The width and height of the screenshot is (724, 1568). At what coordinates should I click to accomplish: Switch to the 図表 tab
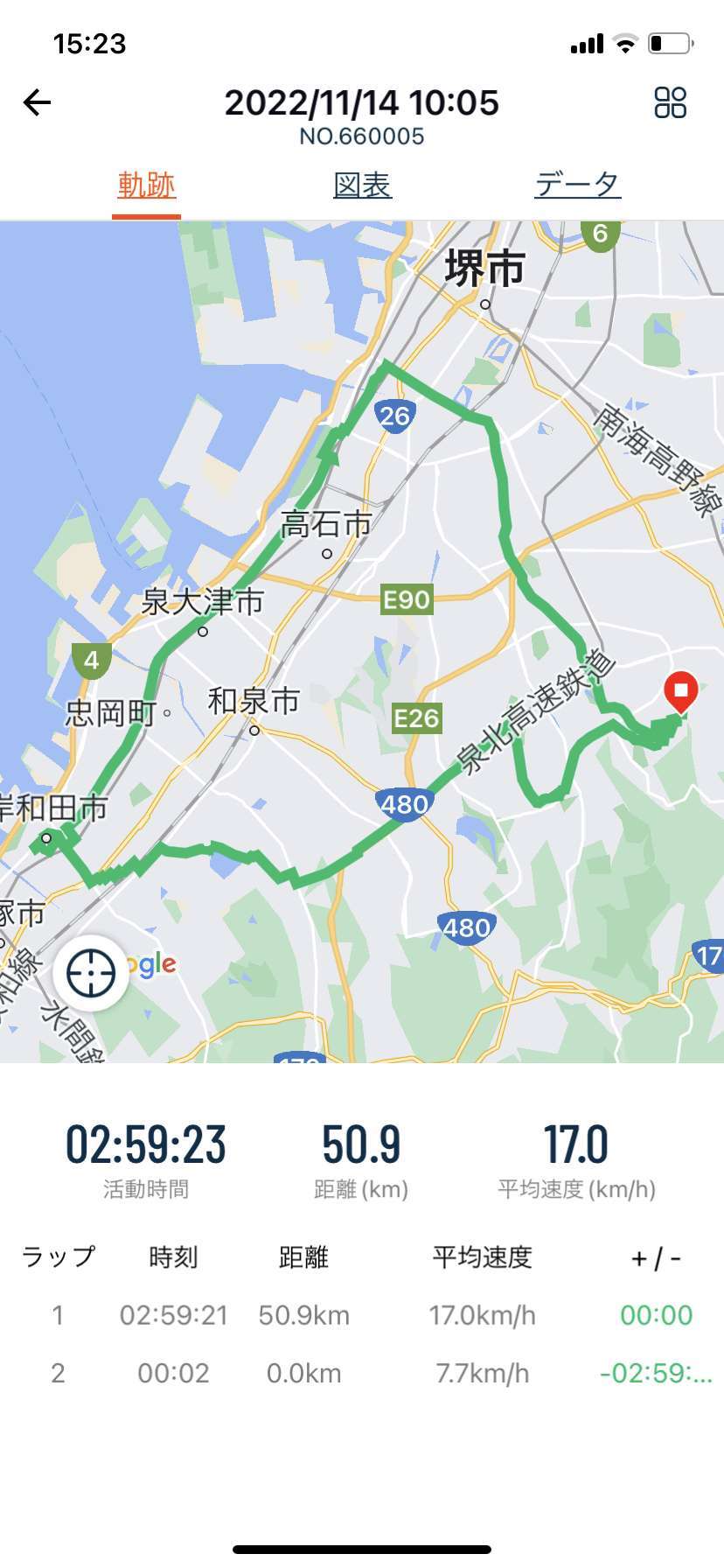[362, 185]
